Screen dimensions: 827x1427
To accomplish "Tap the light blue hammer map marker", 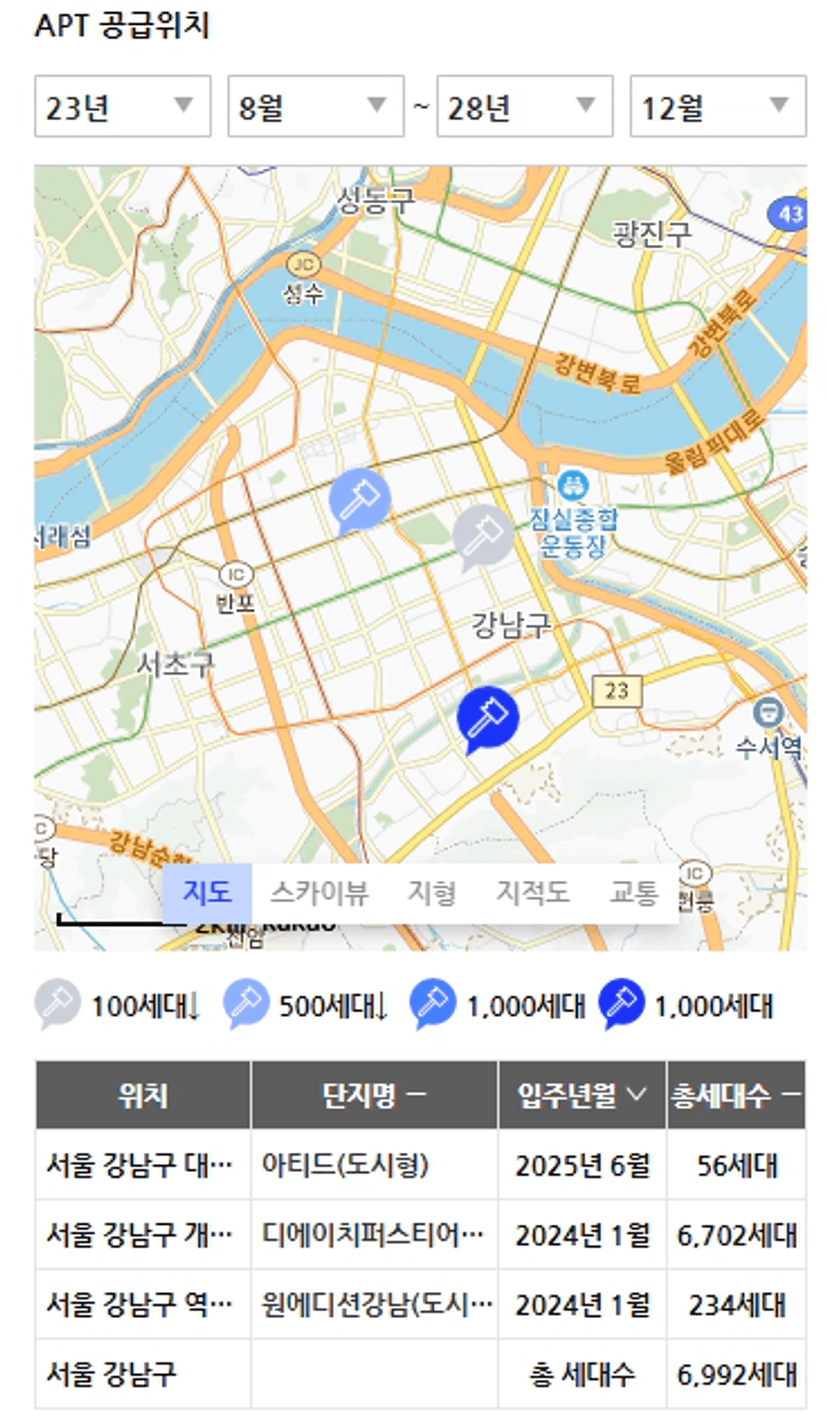I will tap(360, 501).
